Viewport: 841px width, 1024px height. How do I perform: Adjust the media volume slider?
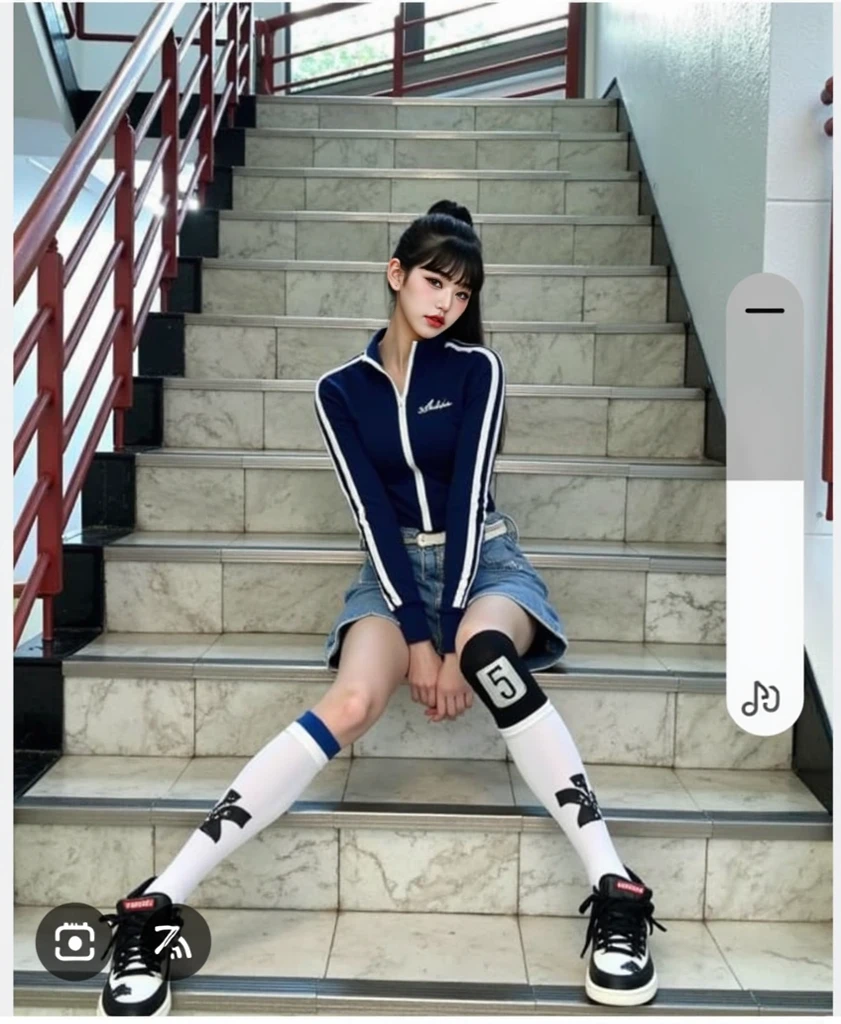[764, 480]
